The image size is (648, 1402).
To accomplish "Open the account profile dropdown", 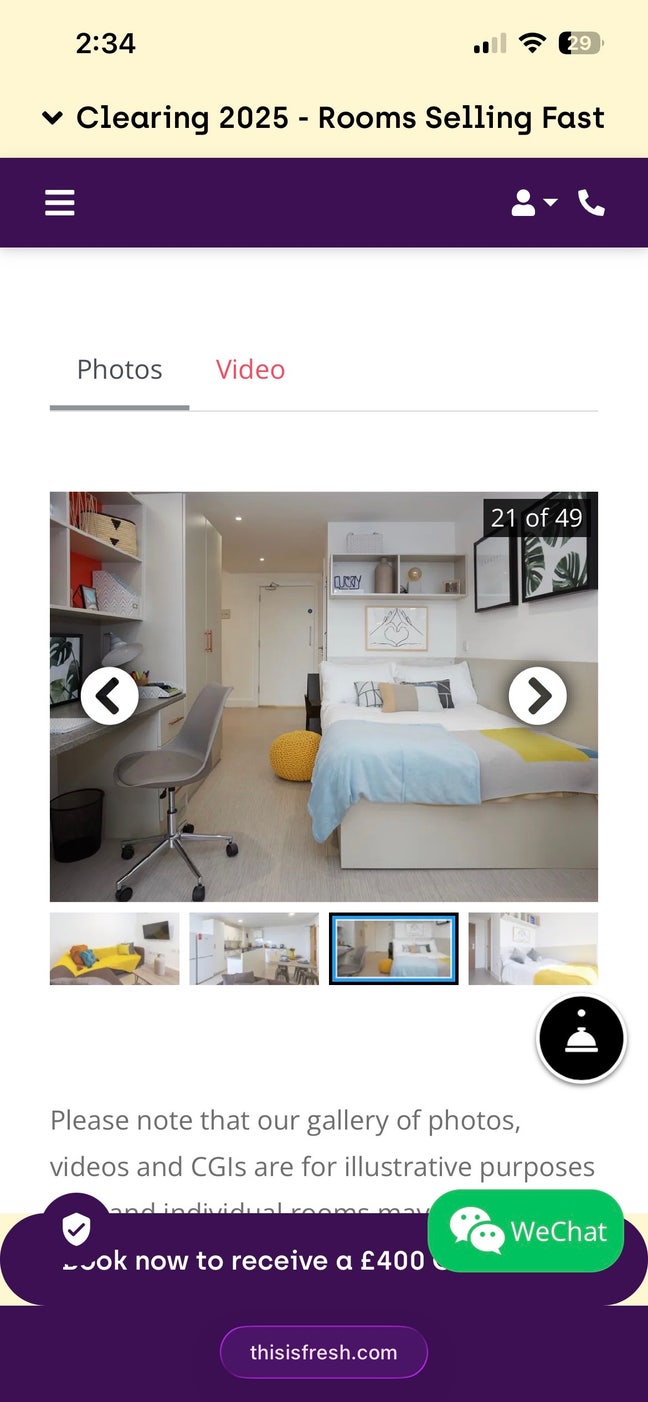I will (x=534, y=203).
